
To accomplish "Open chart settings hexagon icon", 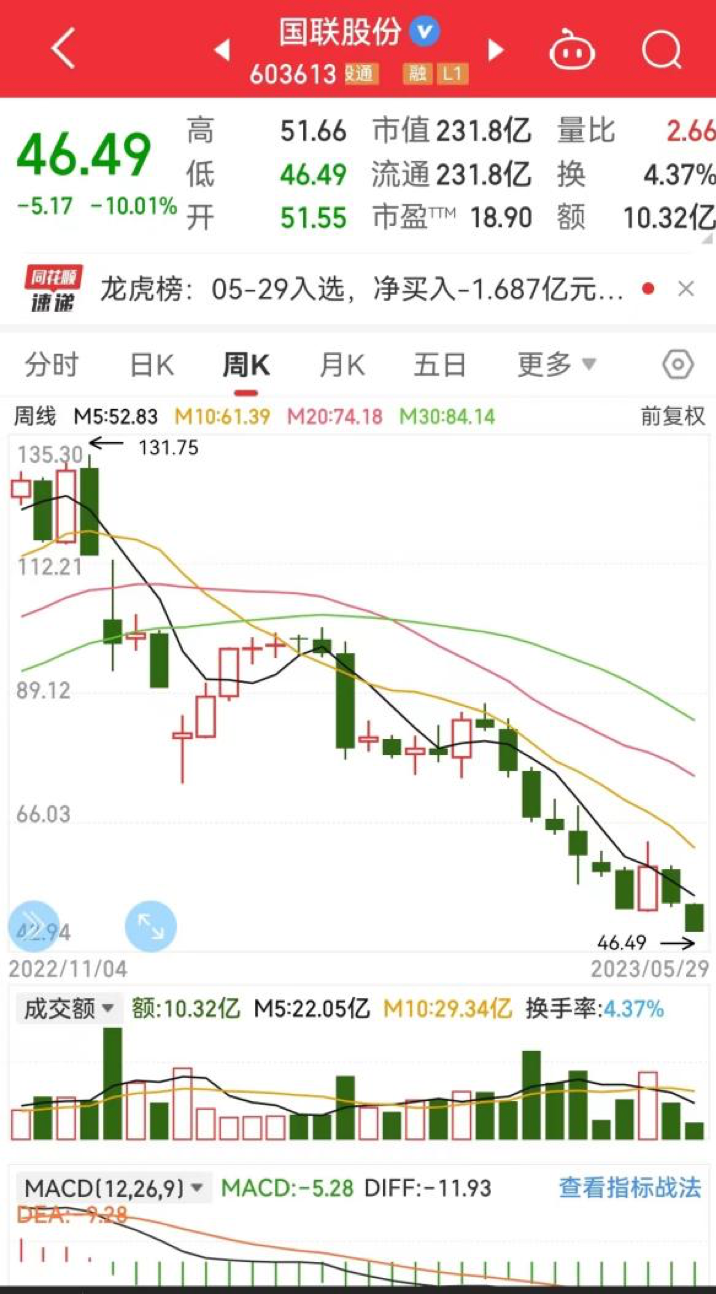I will coord(678,365).
